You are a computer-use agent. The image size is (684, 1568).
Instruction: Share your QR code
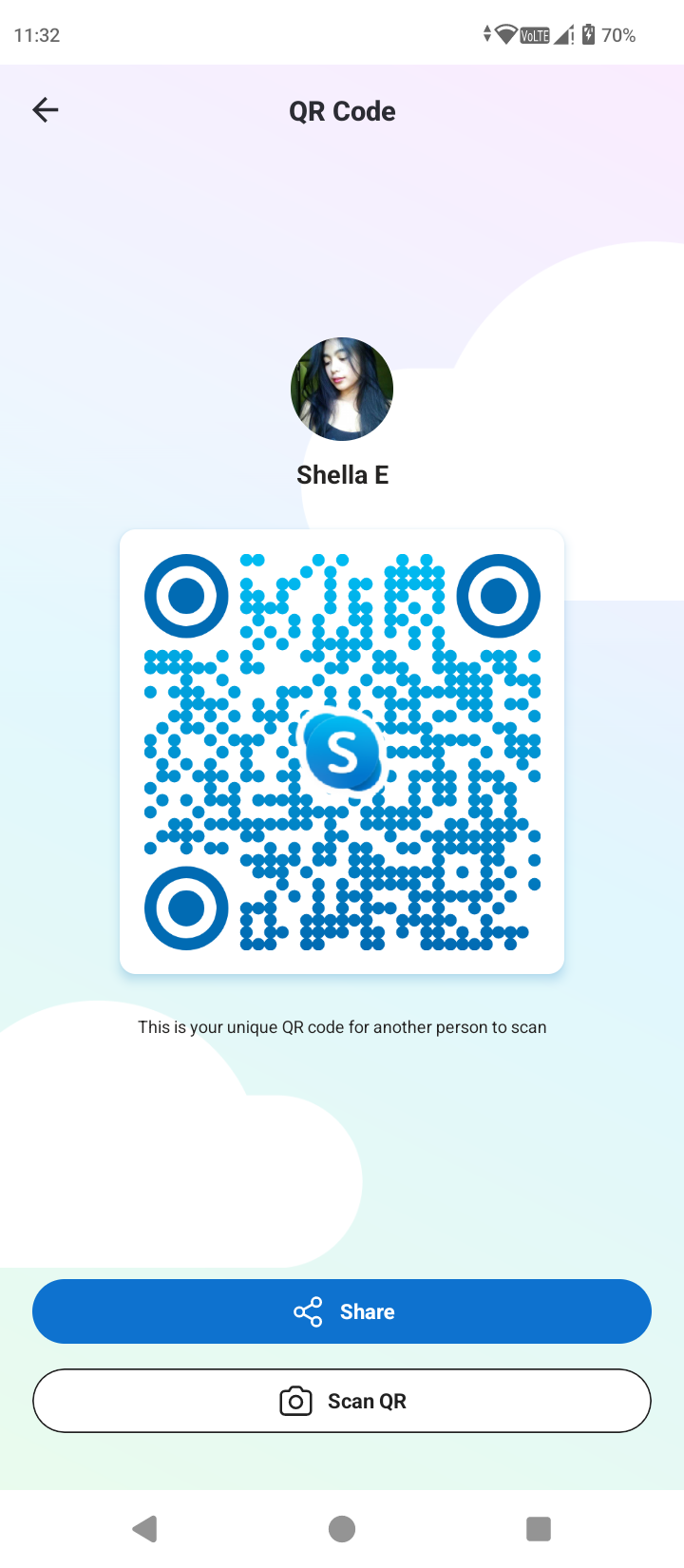pos(342,1311)
